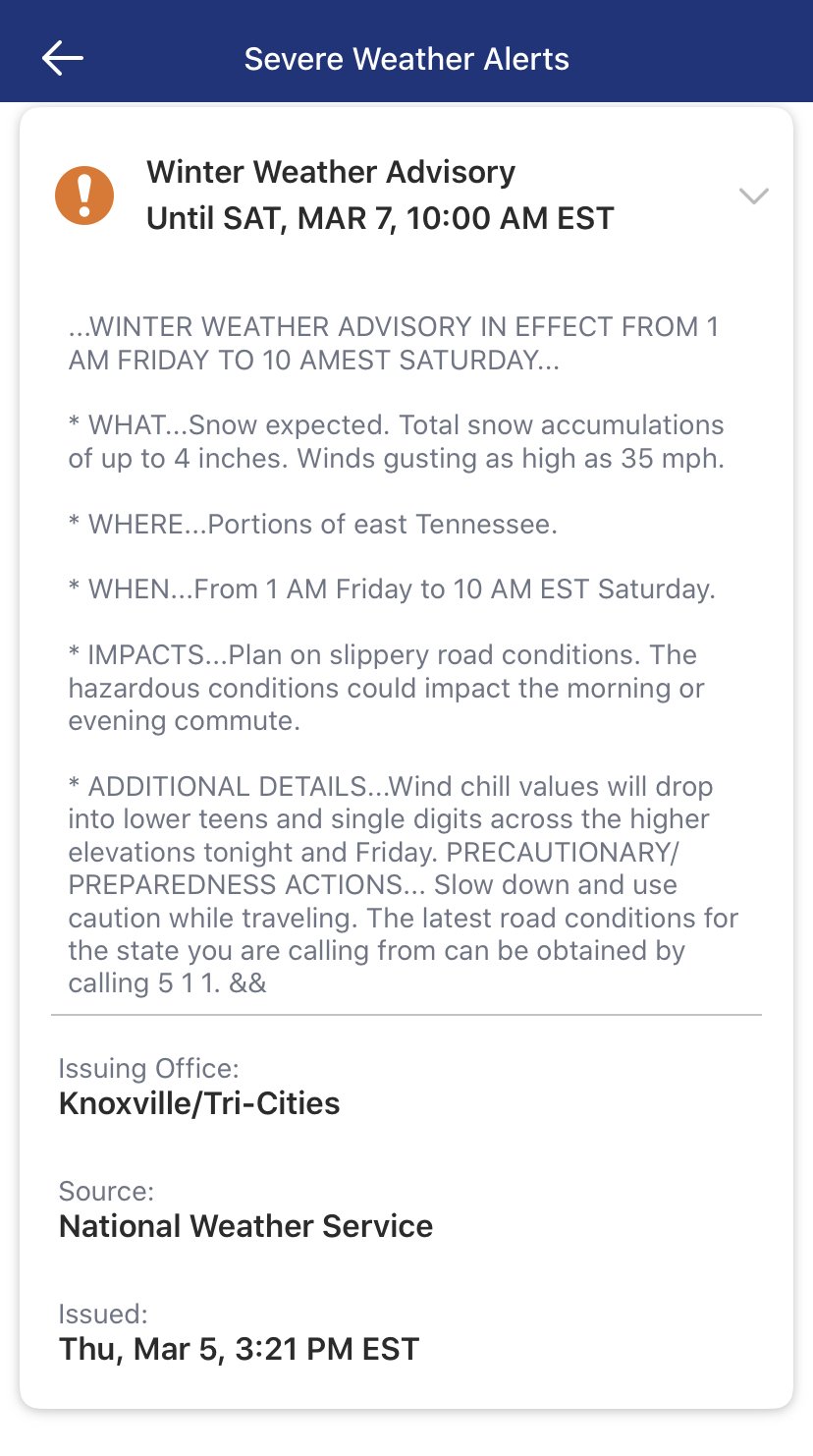Viewport: 813px width, 1456px height.
Task: Go back using the top-left arrow
Action: (63, 59)
